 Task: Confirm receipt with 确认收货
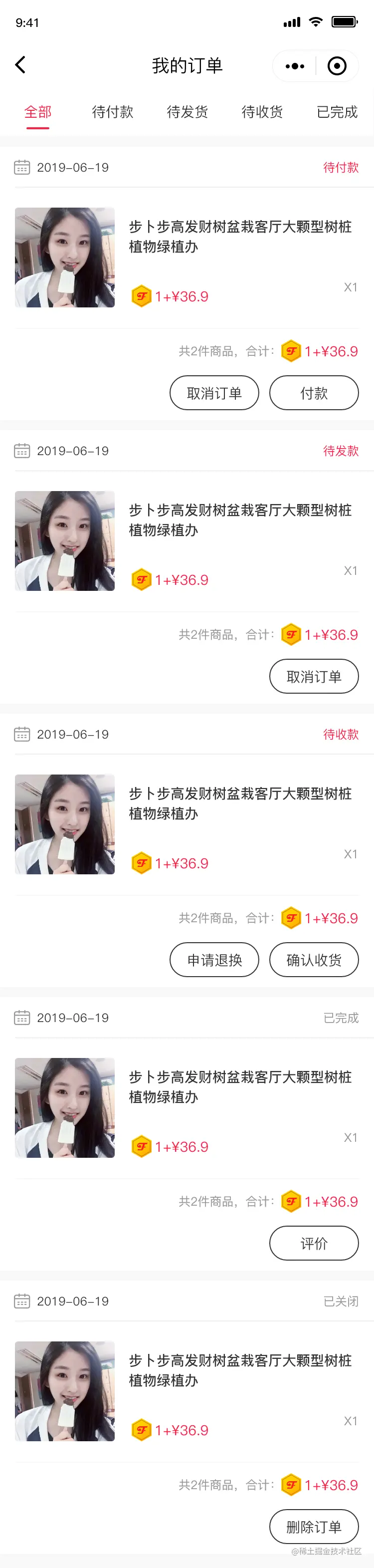(314, 960)
